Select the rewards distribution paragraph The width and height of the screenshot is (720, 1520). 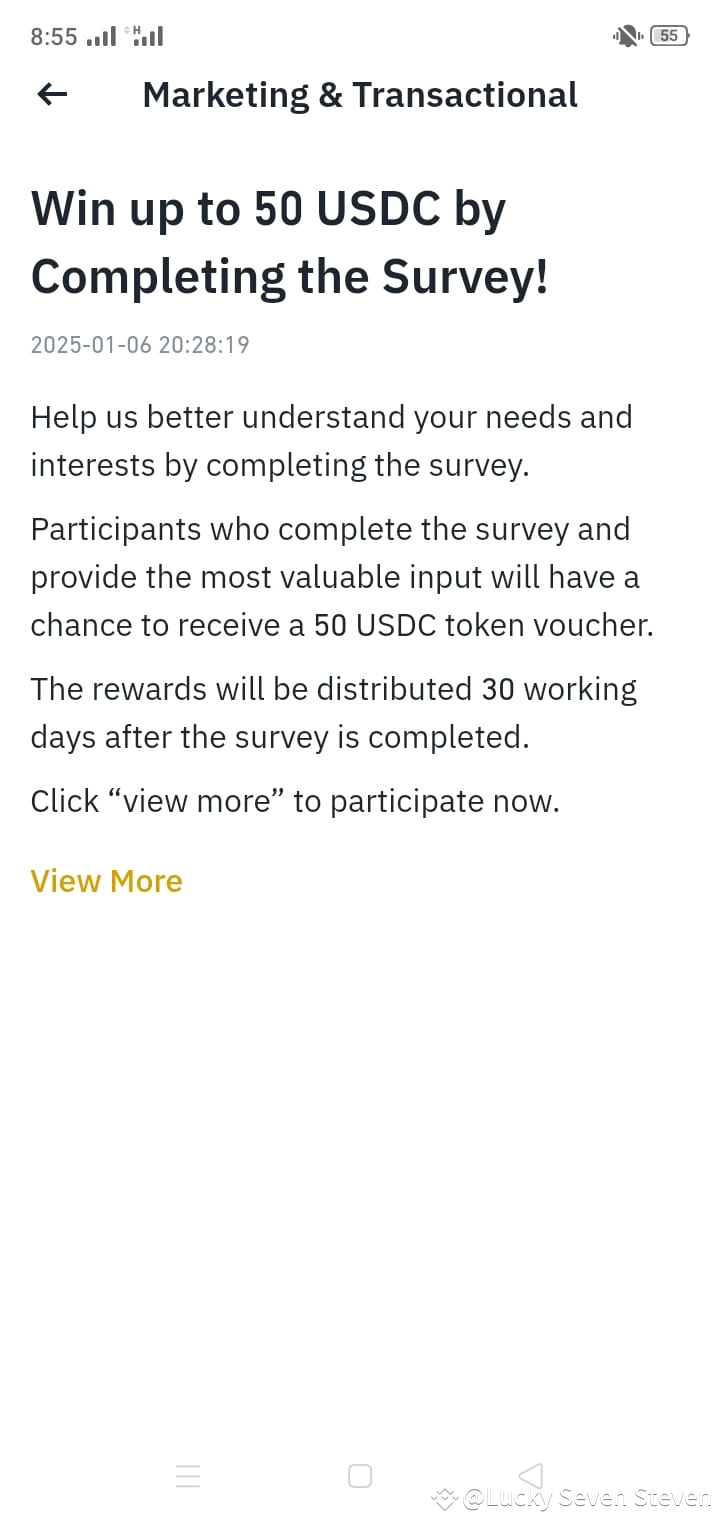pyautogui.click(x=332, y=712)
